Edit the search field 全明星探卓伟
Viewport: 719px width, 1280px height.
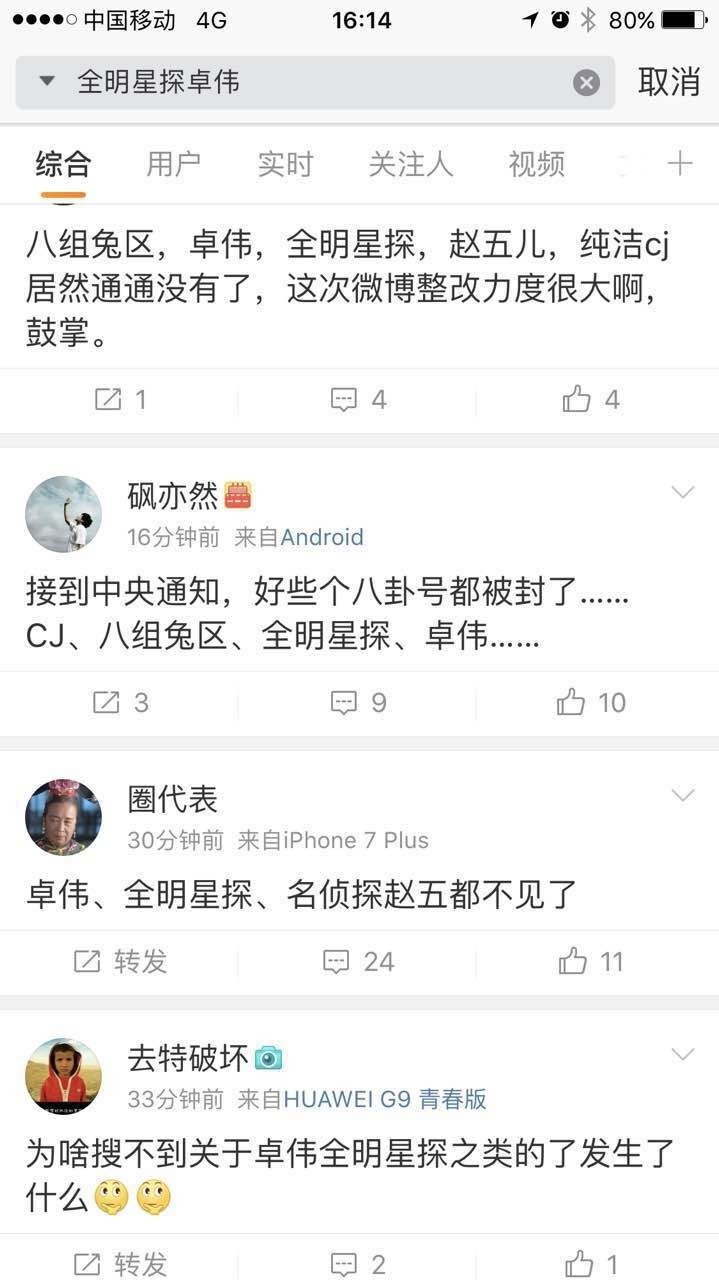[x=300, y=82]
